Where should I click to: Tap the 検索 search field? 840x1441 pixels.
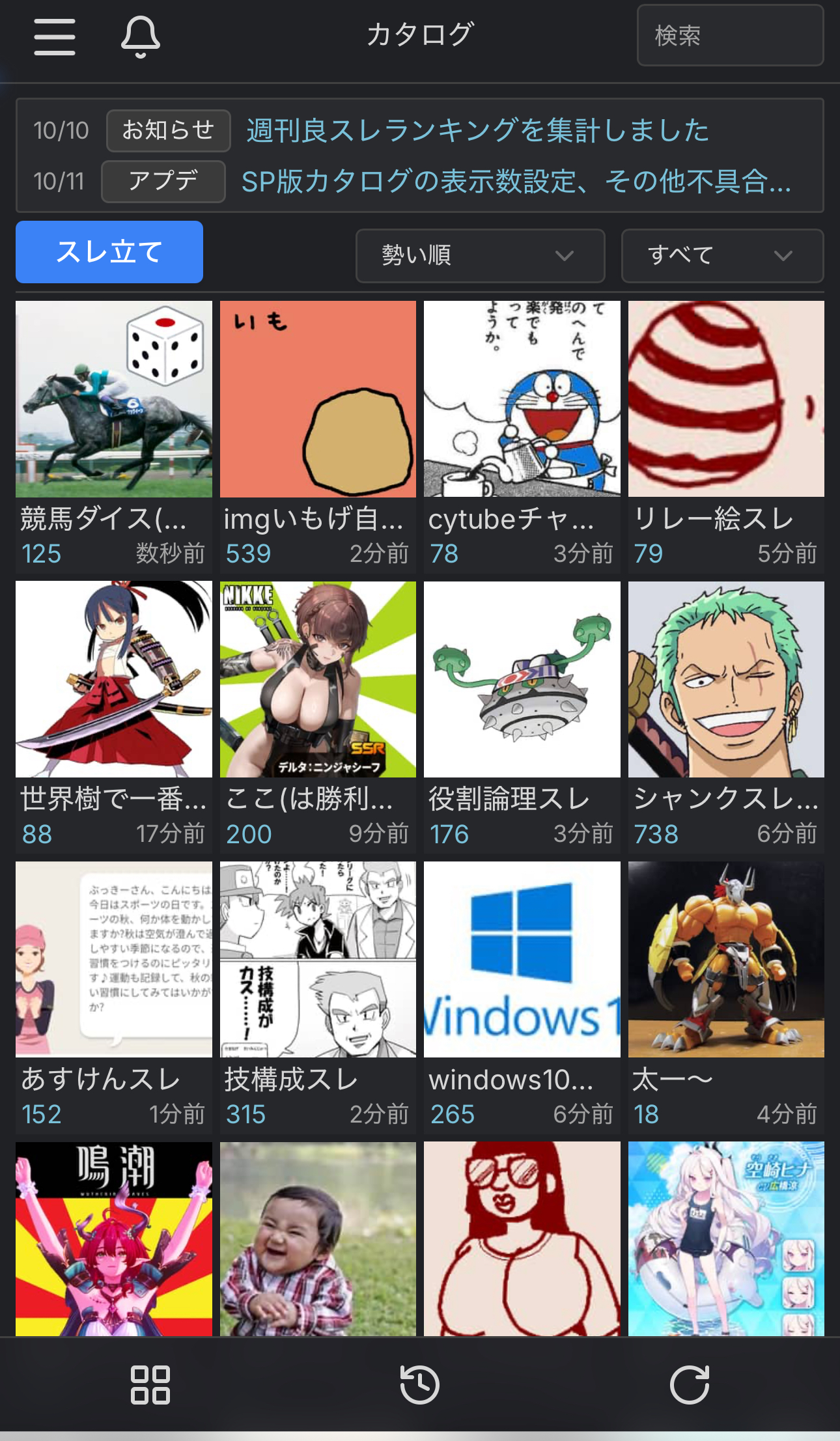click(x=729, y=36)
